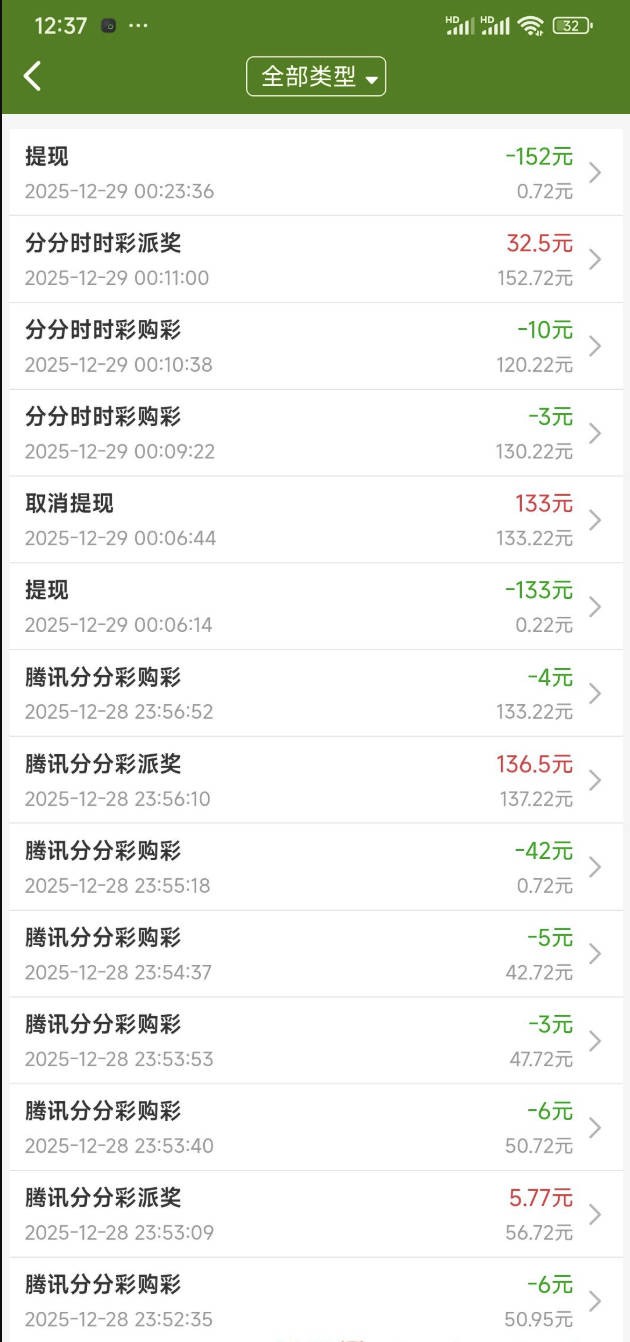Open 腾讯分分彩购彩 record from 23:53:40
This screenshot has height=1342, width=630.
(315, 1128)
